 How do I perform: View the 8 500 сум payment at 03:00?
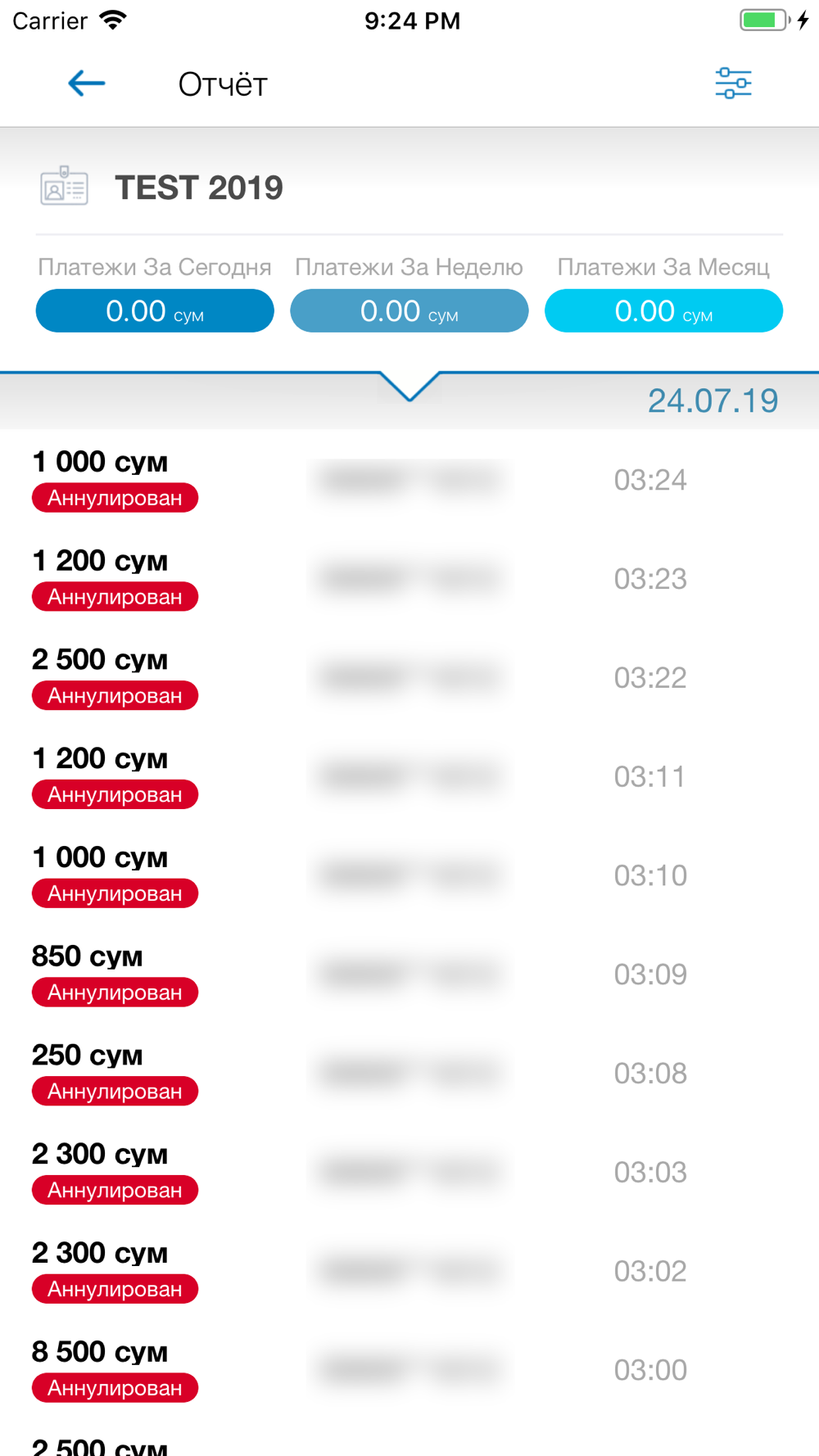[409, 1371]
